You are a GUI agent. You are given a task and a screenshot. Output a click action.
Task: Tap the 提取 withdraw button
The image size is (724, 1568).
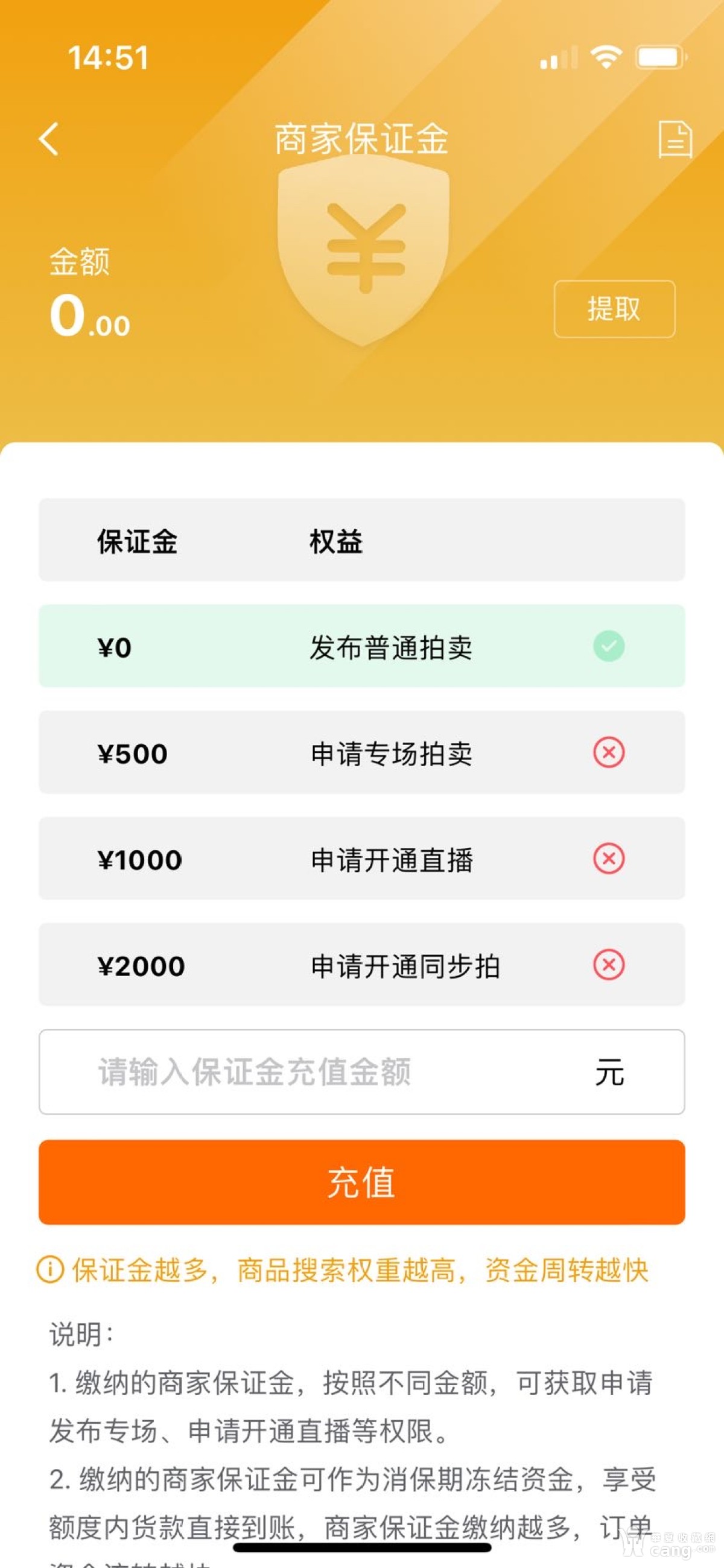pos(614,309)
